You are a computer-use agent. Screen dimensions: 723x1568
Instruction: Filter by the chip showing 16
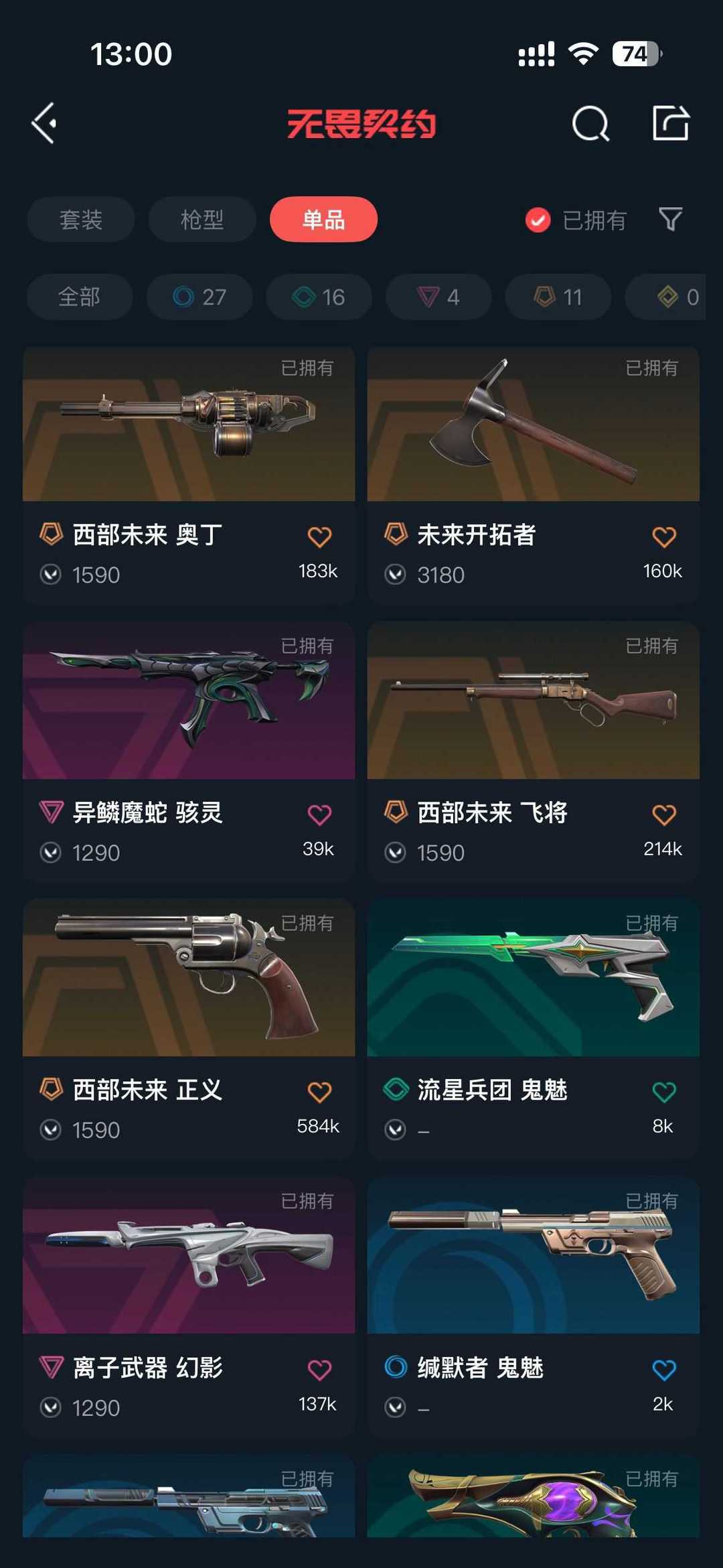(x=319, y=297)
